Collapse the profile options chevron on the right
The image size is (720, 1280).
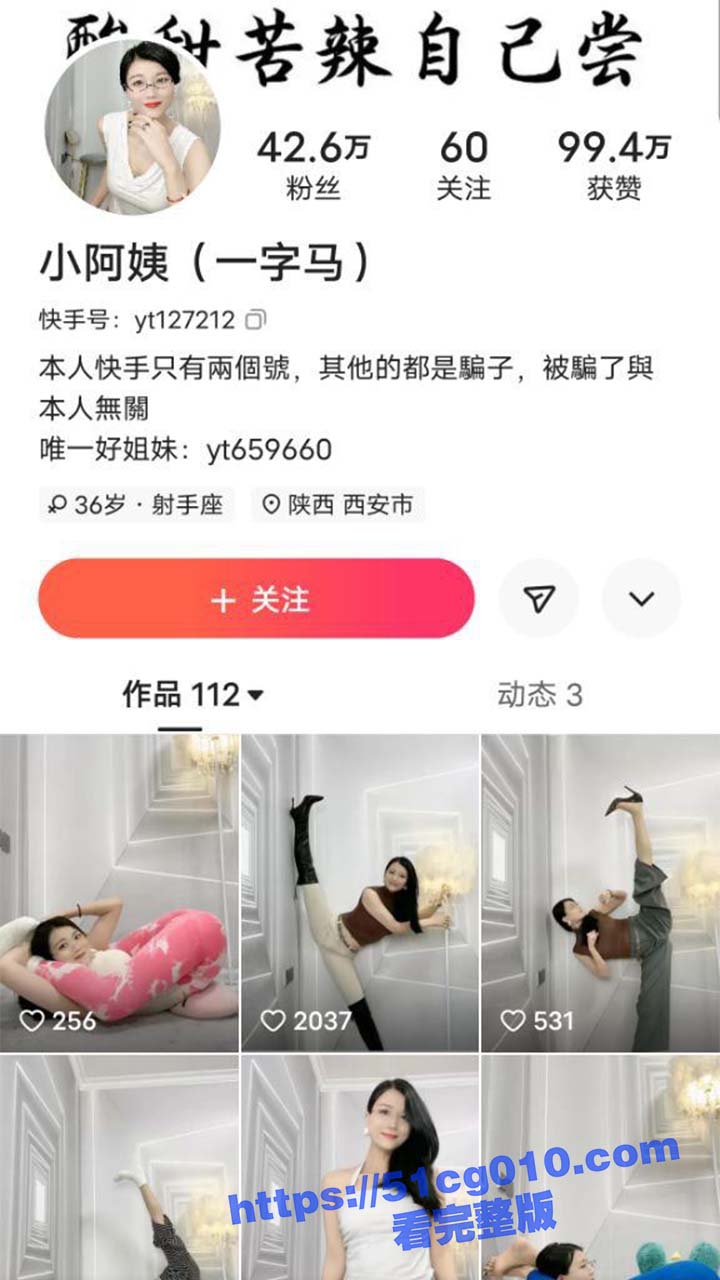pyautogui.click(x=640, y=599)
